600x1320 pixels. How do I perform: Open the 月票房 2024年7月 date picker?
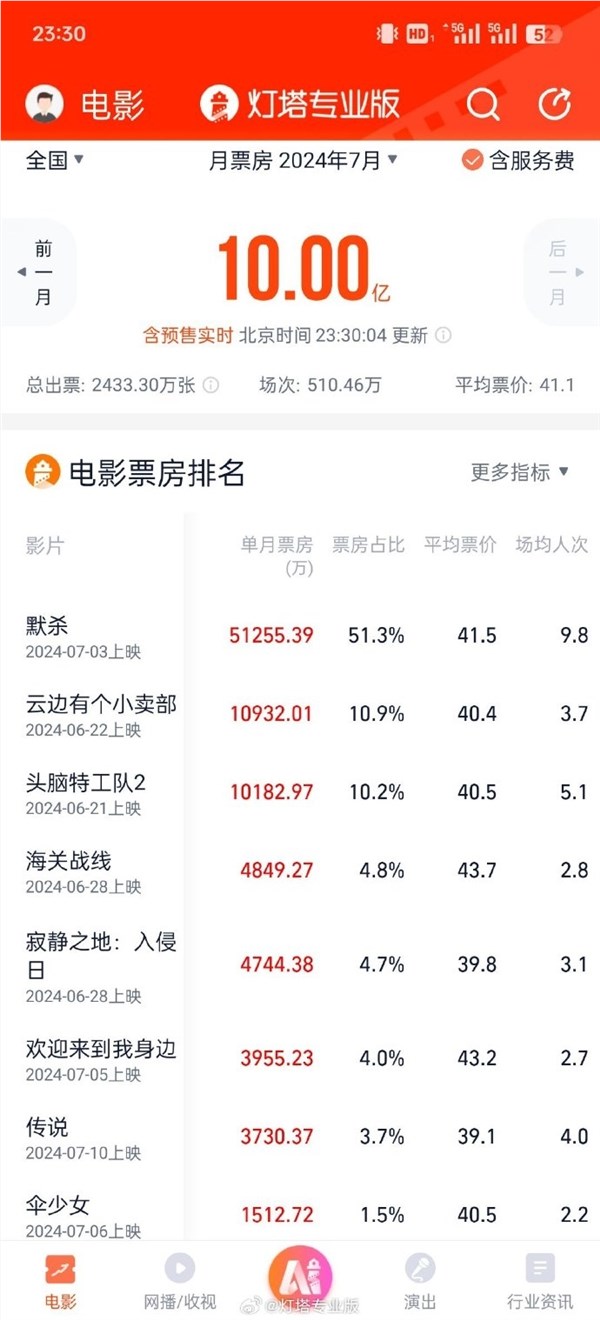click(x=303, y=160)
